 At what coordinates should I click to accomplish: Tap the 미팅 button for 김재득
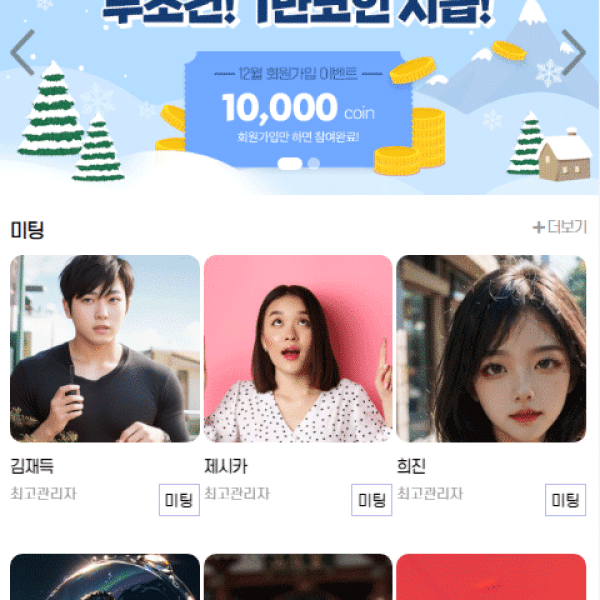tap(179, 500)
